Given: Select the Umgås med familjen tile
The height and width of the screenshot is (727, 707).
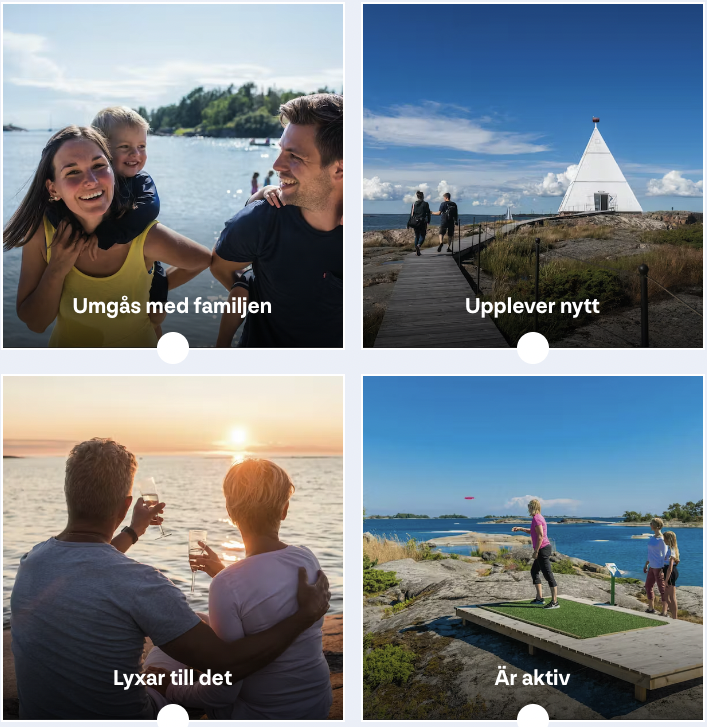Looking at the screenshot, I should point(173,176).
